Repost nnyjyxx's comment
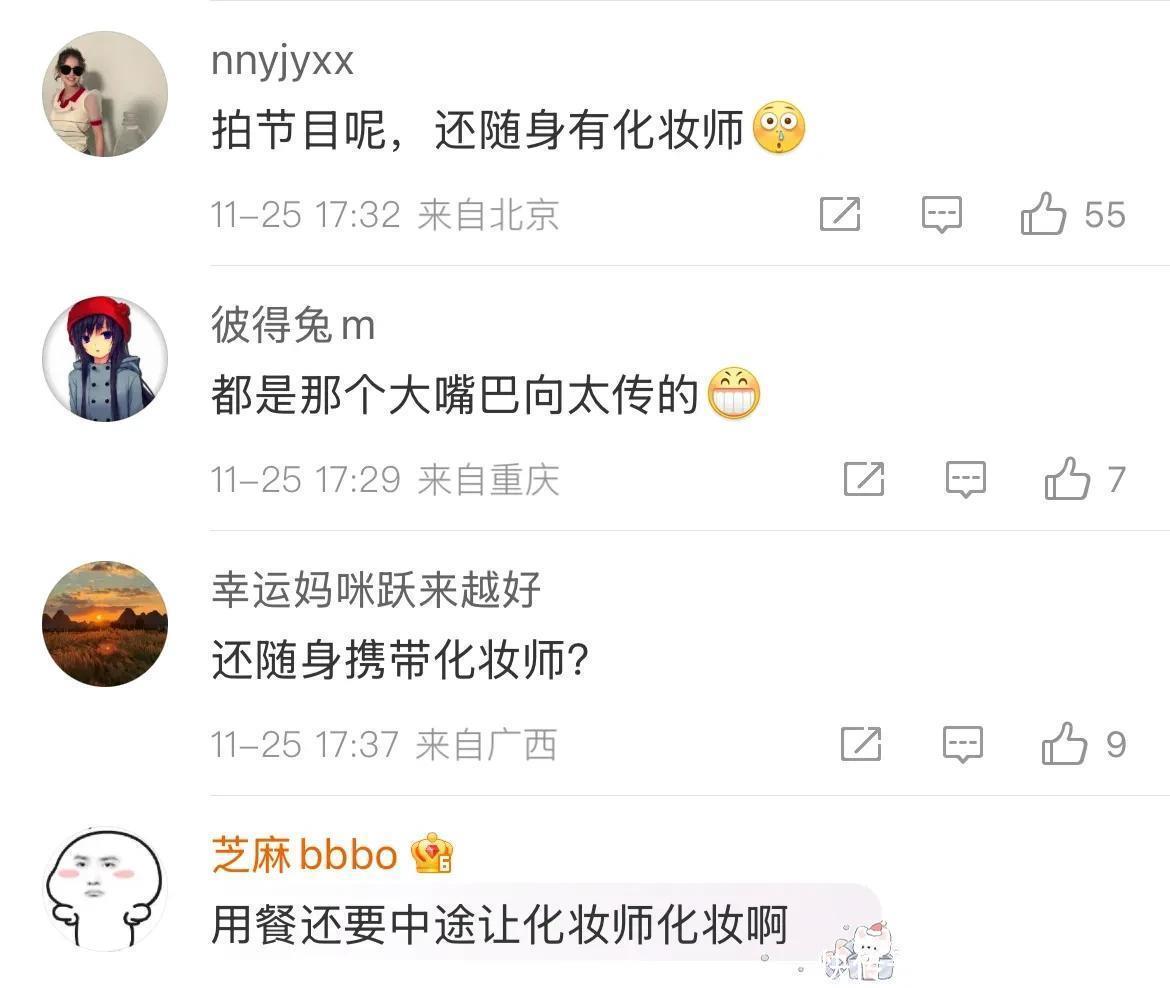The height and width of the screenshot is (988, 1170). coord(840,214)
